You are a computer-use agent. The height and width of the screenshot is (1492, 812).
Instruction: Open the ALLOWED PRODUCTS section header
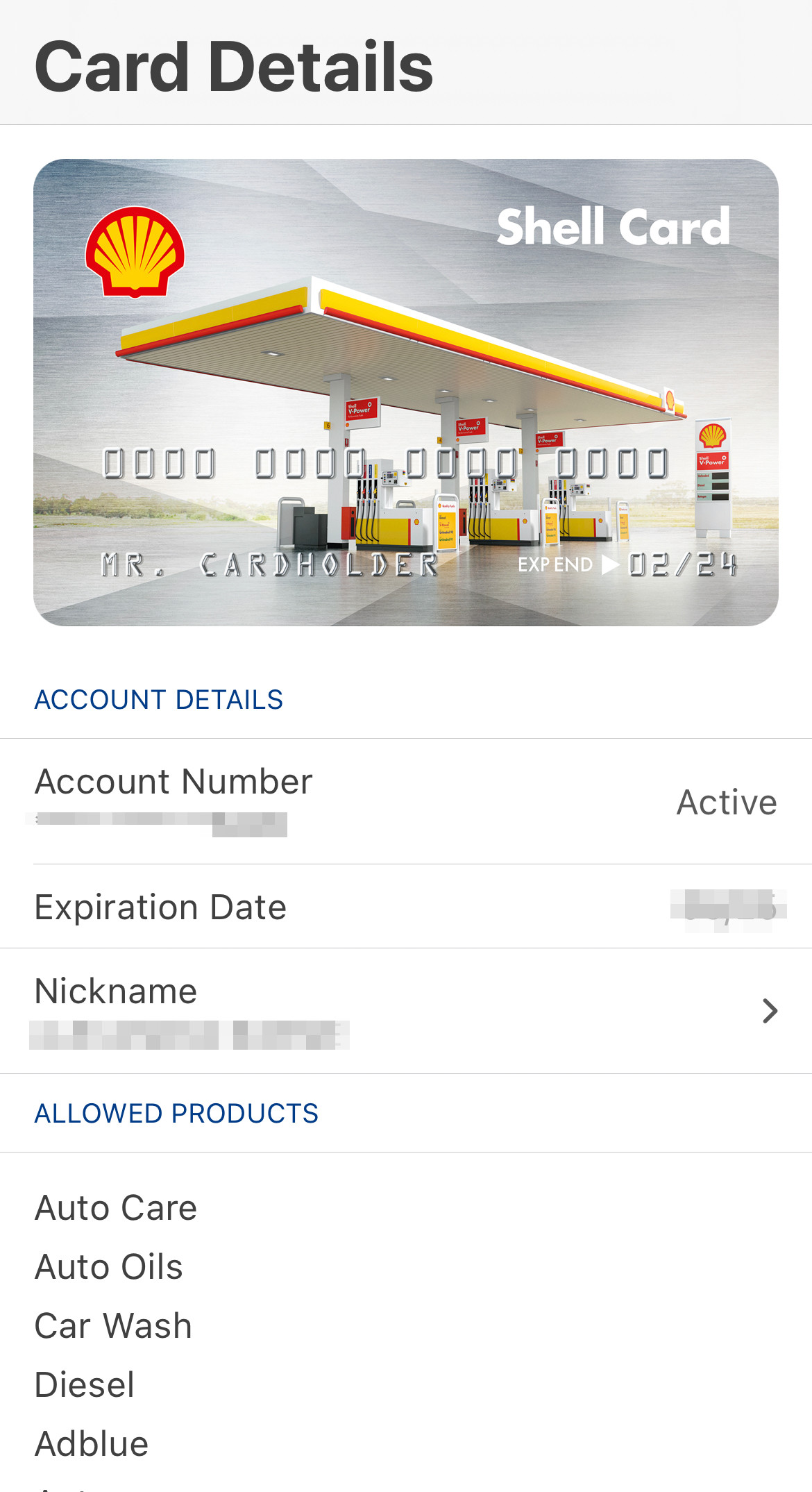(176, 1113)
